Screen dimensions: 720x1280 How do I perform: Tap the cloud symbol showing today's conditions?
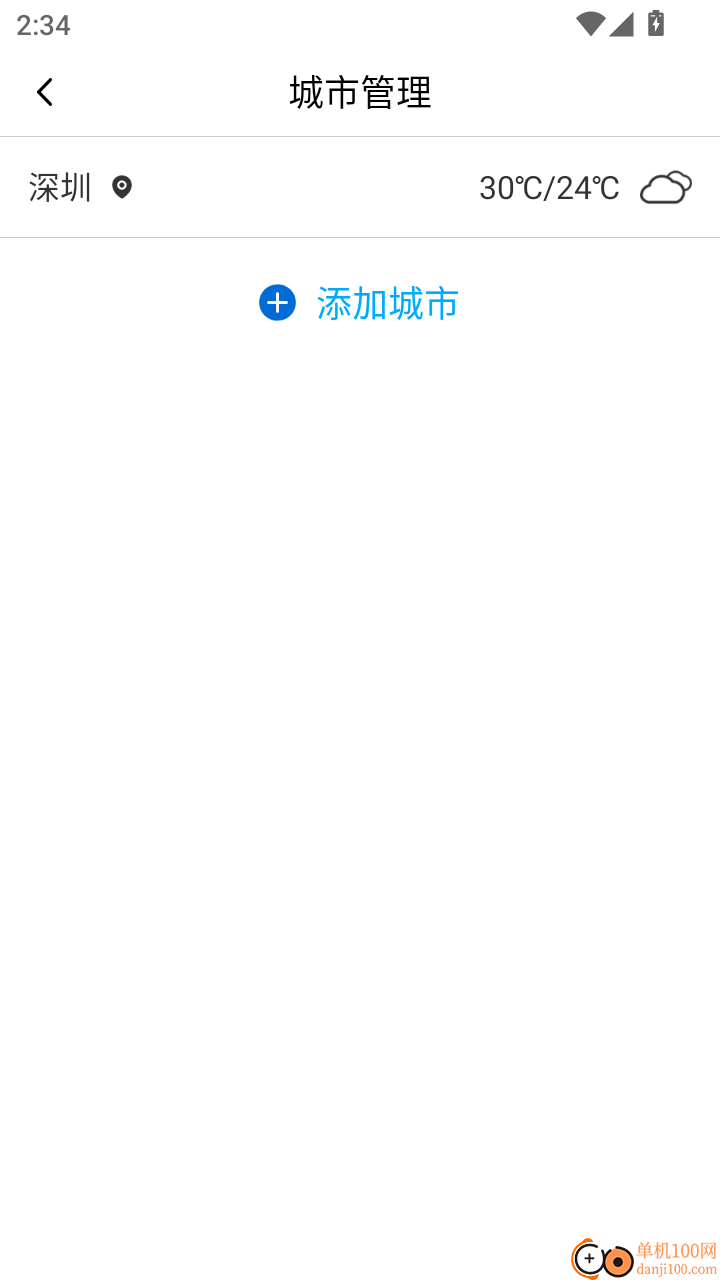(665, 187)
